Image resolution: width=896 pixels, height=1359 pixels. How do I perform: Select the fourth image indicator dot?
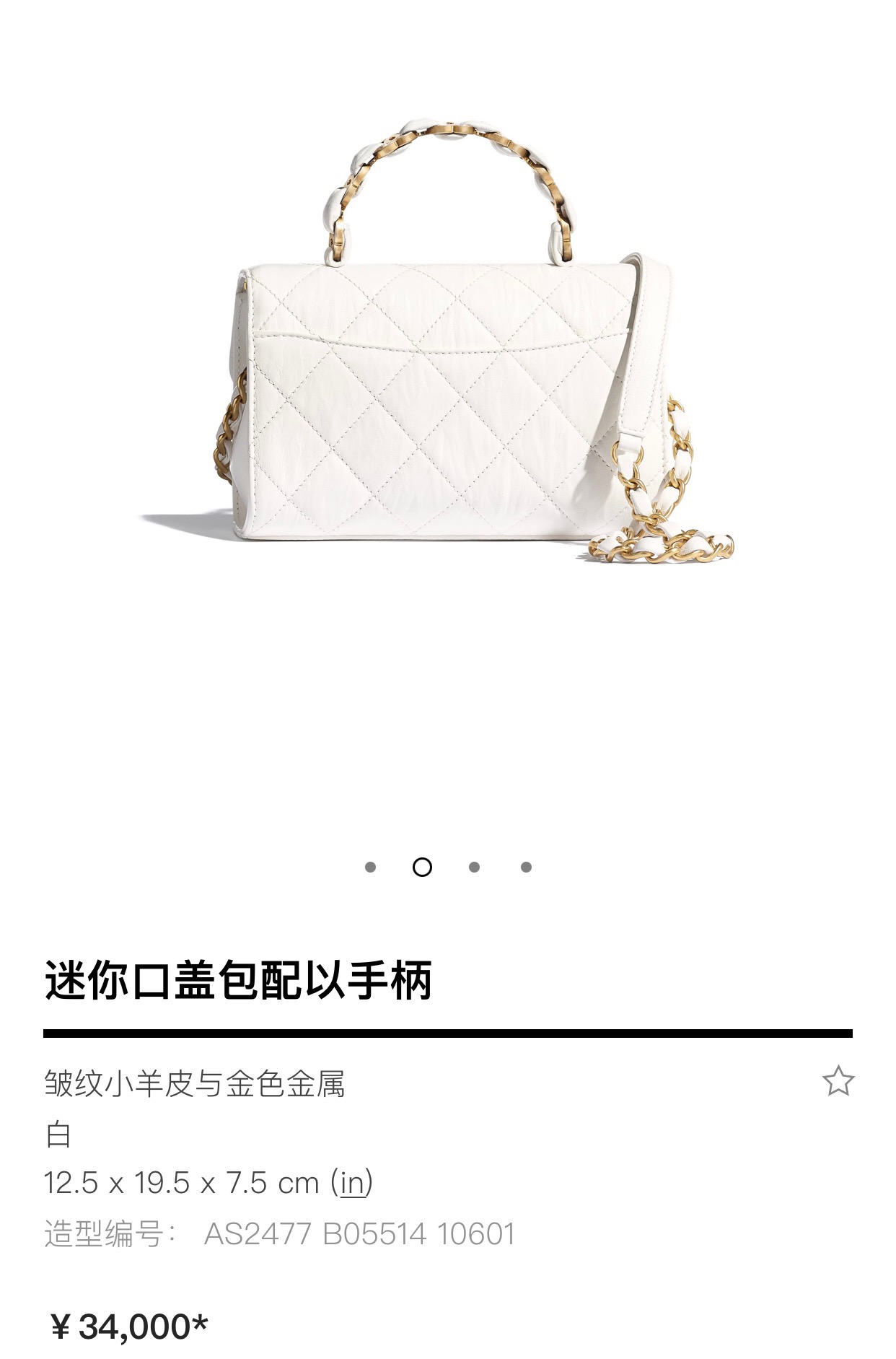pyautogui.click(x=527, y=867)
